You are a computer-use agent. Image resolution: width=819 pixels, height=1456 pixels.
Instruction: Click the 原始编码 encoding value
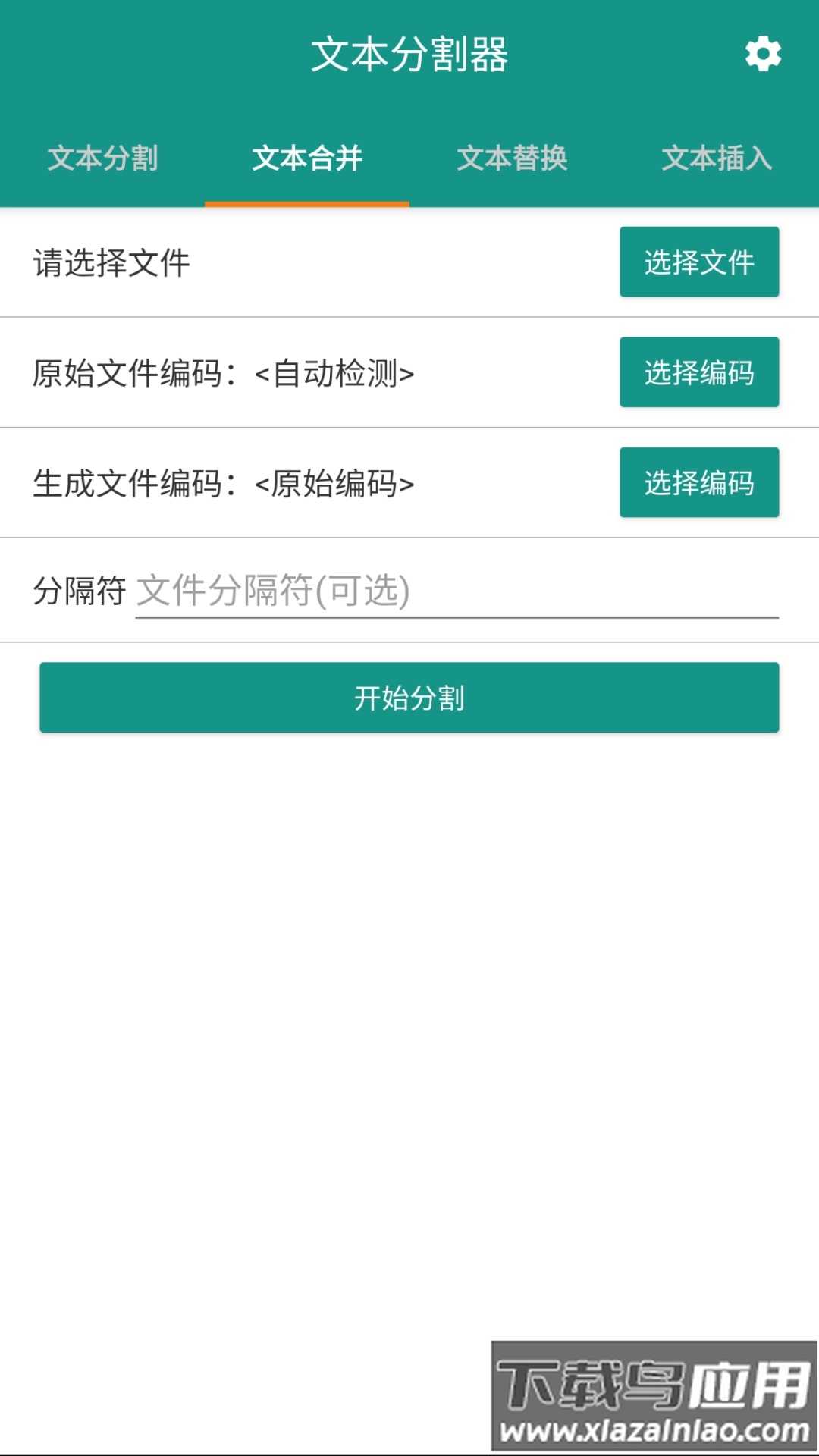[336, 482]
